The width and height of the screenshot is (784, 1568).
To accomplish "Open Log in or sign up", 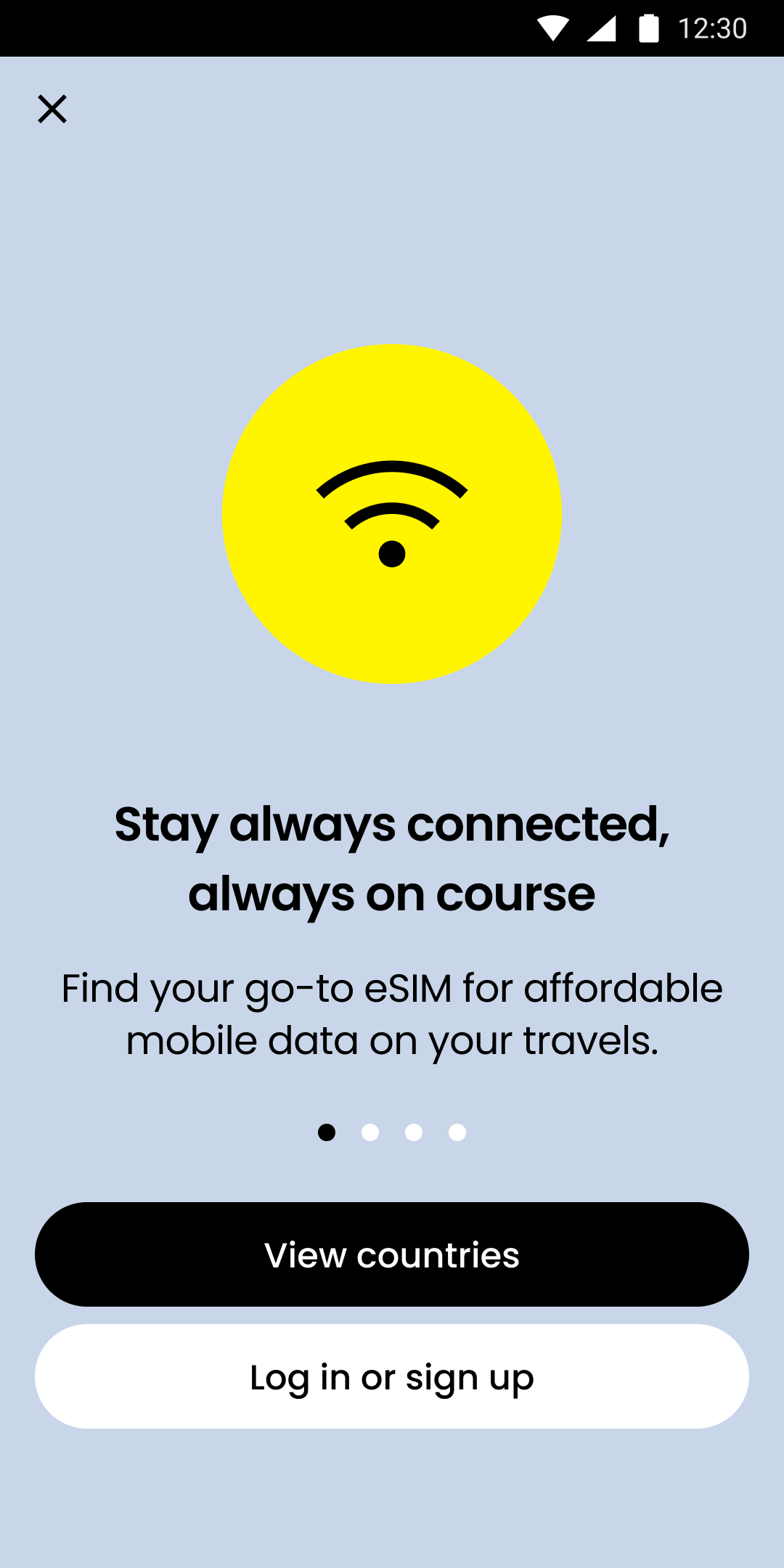I will click(x=392, y=1376).
